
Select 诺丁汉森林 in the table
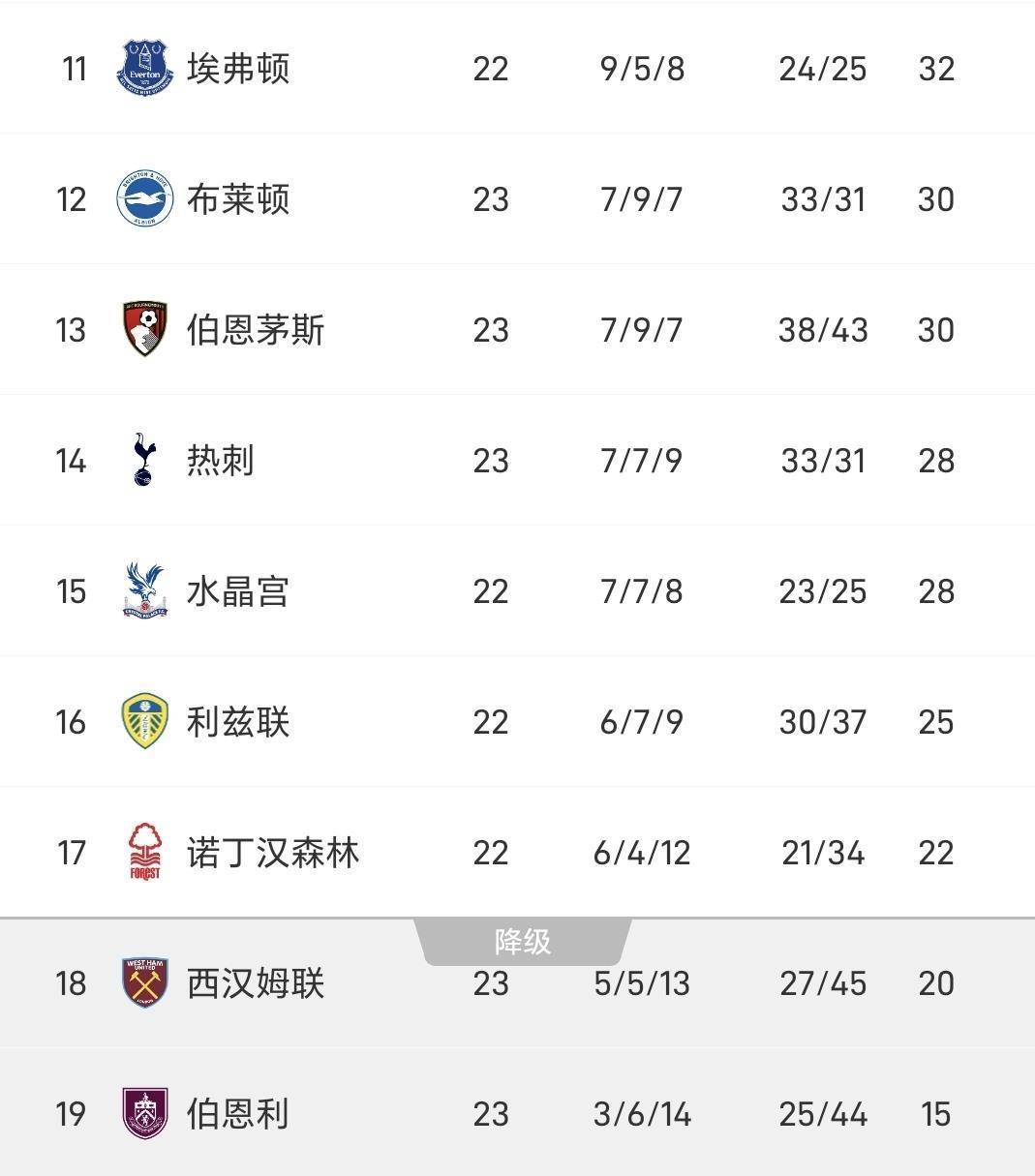tap(272, 853)
